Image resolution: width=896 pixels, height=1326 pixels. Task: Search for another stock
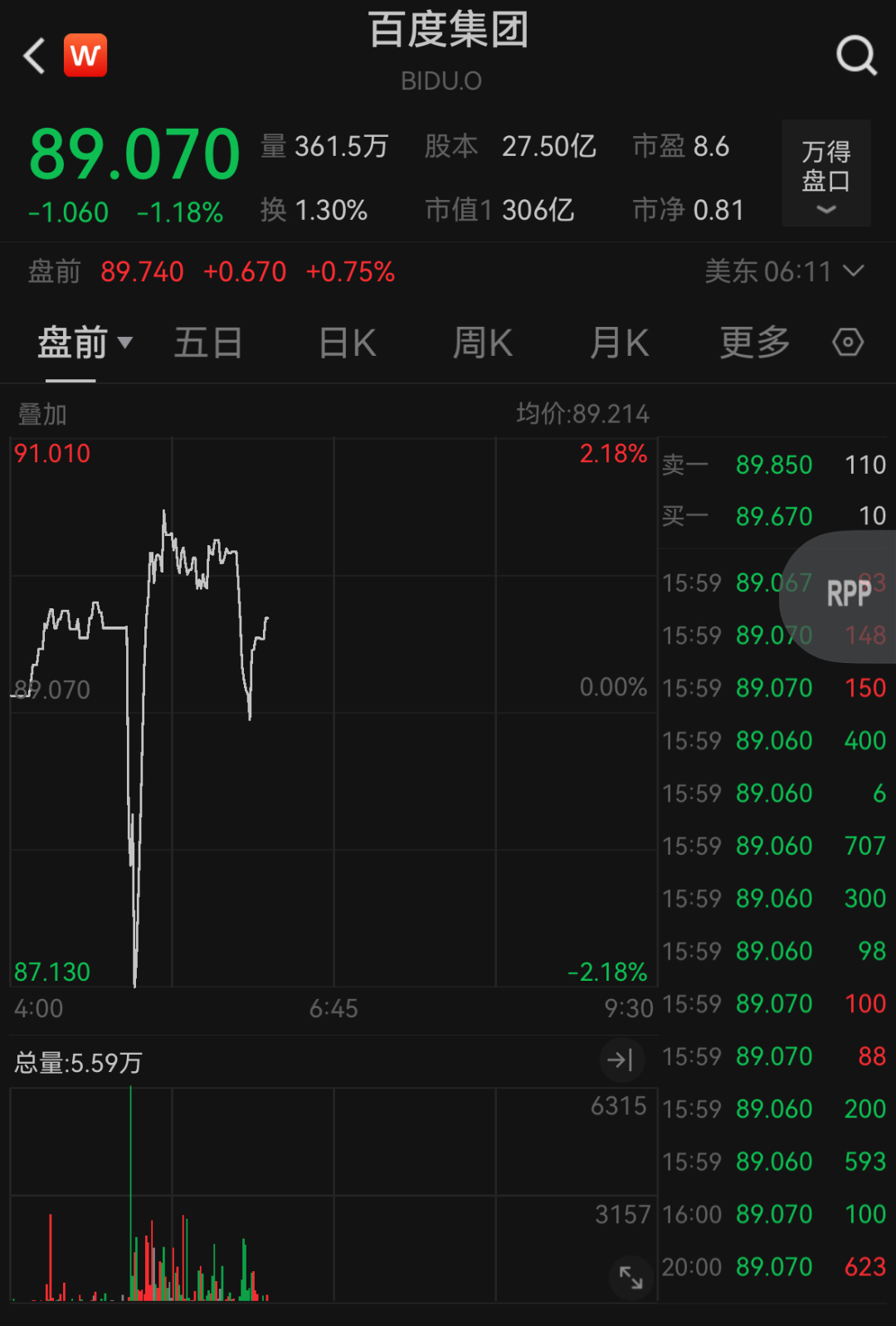(x=856, y=56)
